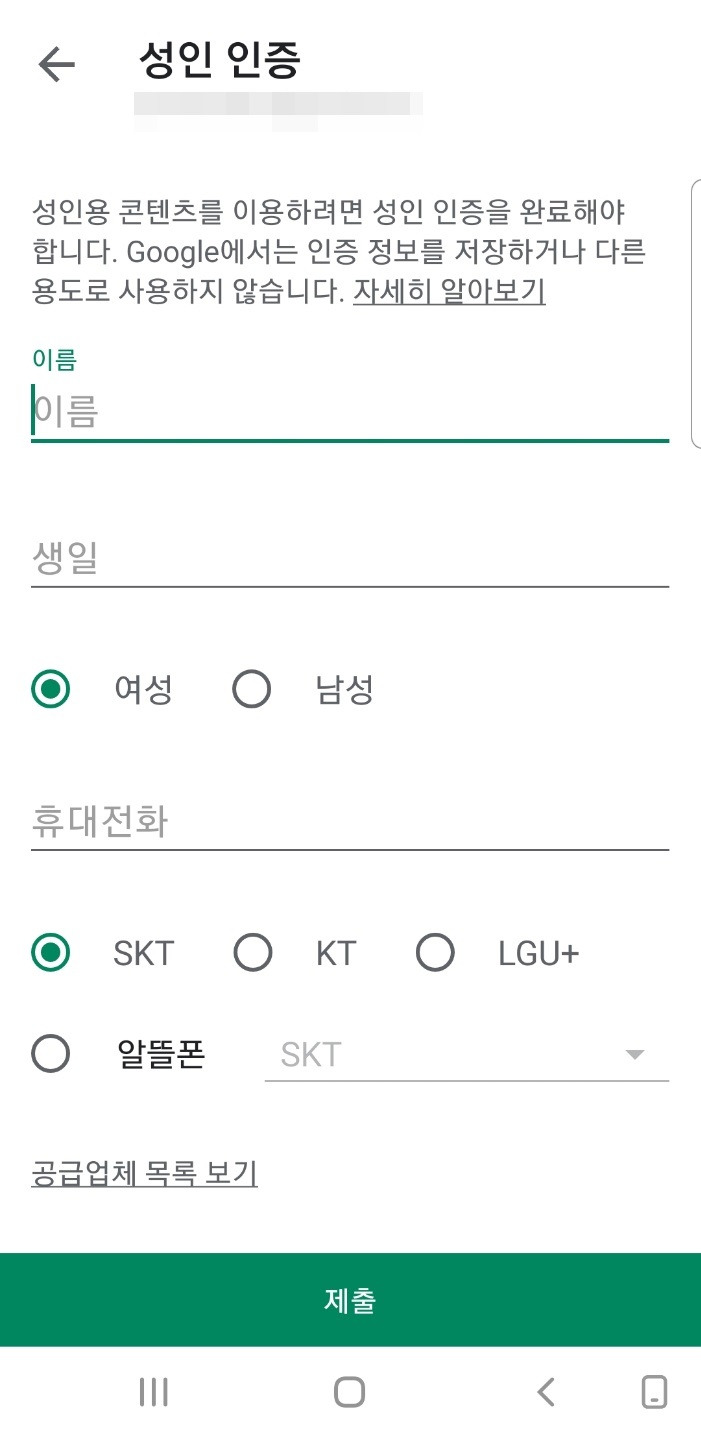Open recent apps from navigation bar
Viewport: 701px width, 1440px height.
pos(153,1392)
